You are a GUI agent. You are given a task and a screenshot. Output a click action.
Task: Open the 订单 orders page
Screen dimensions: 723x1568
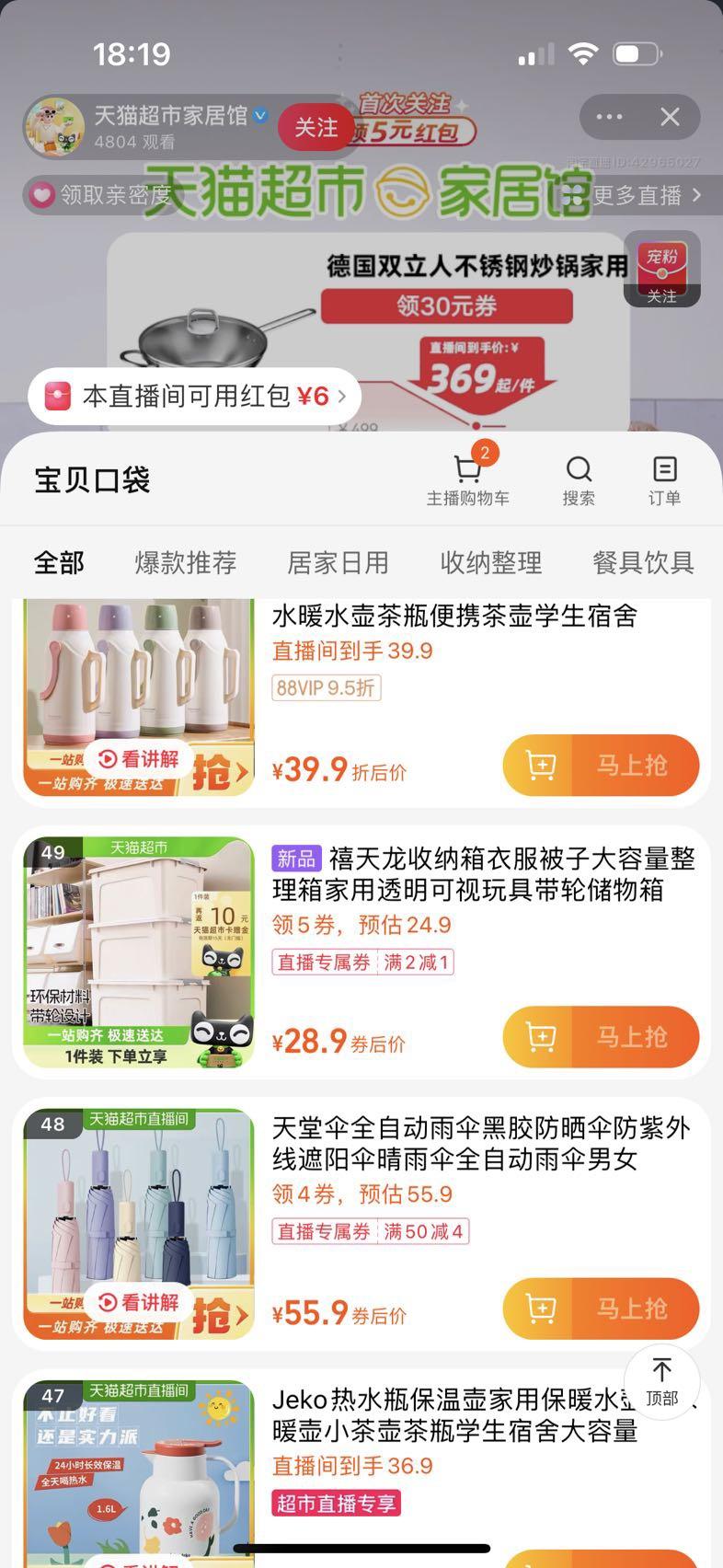coord(664,480)
